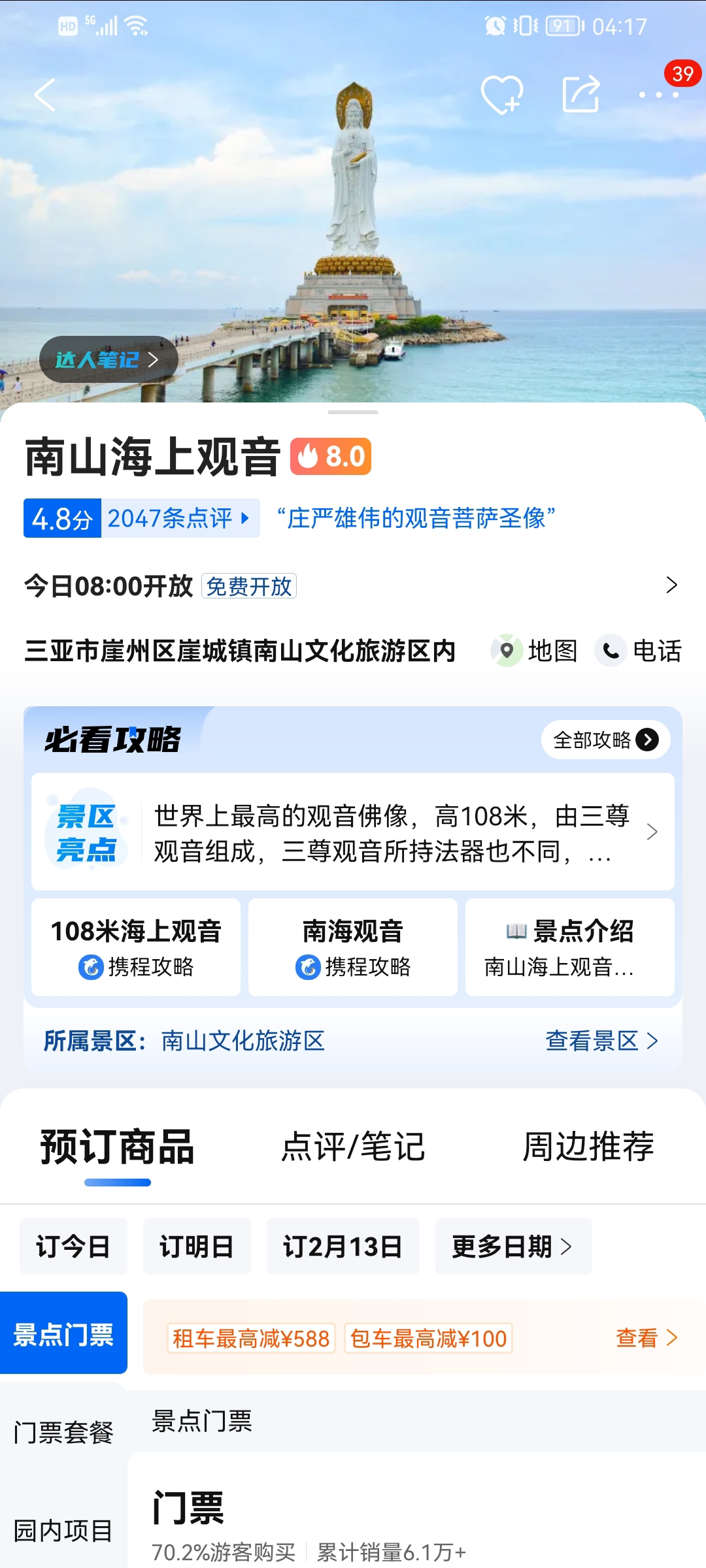Screen dimensions: 706x1568
Task: Tap 查看景区 for 南山文化旅游区
Action: (601, 1041)
